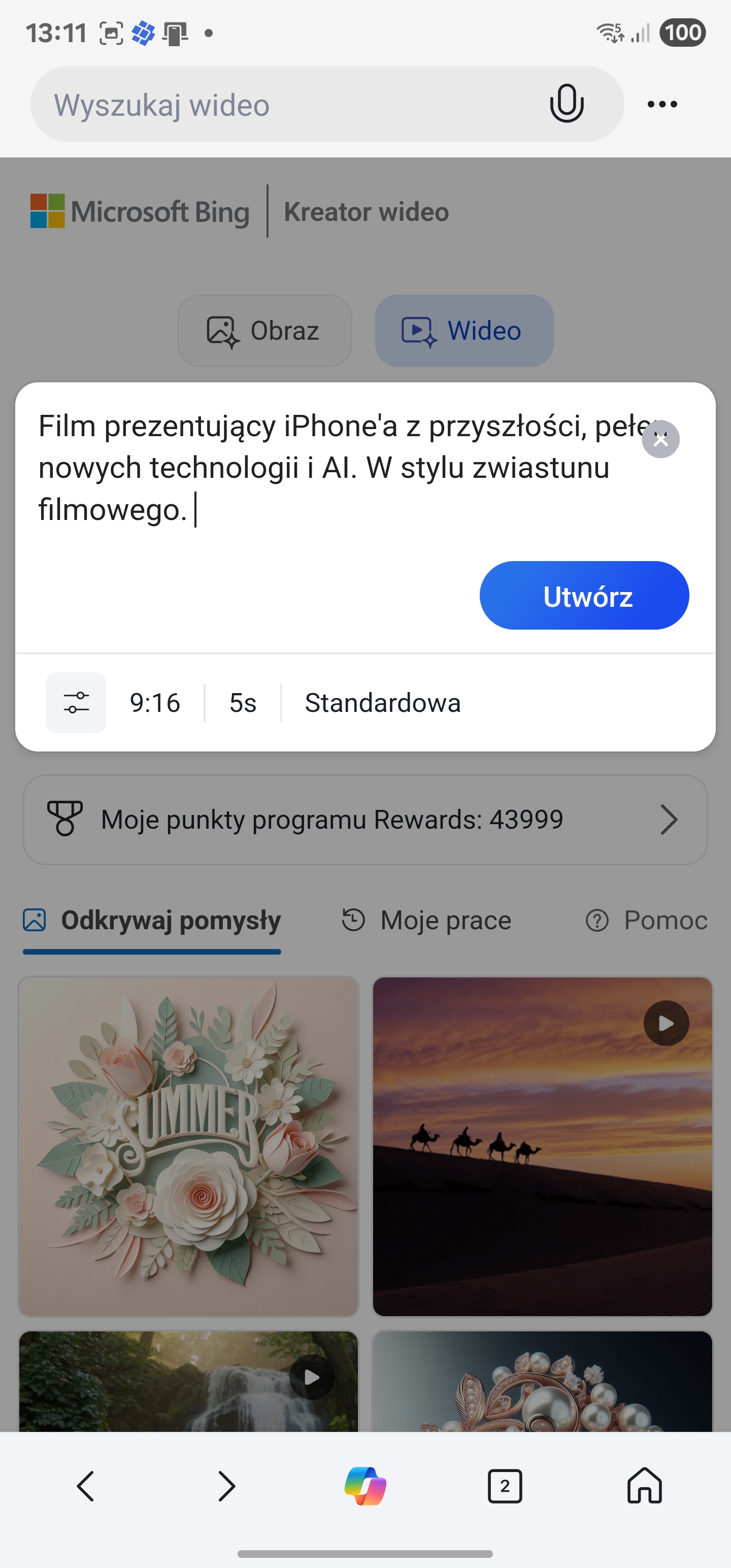The image size is (731, 1568).
Task: Change the 5s video duration
Action: pos(242,703)
